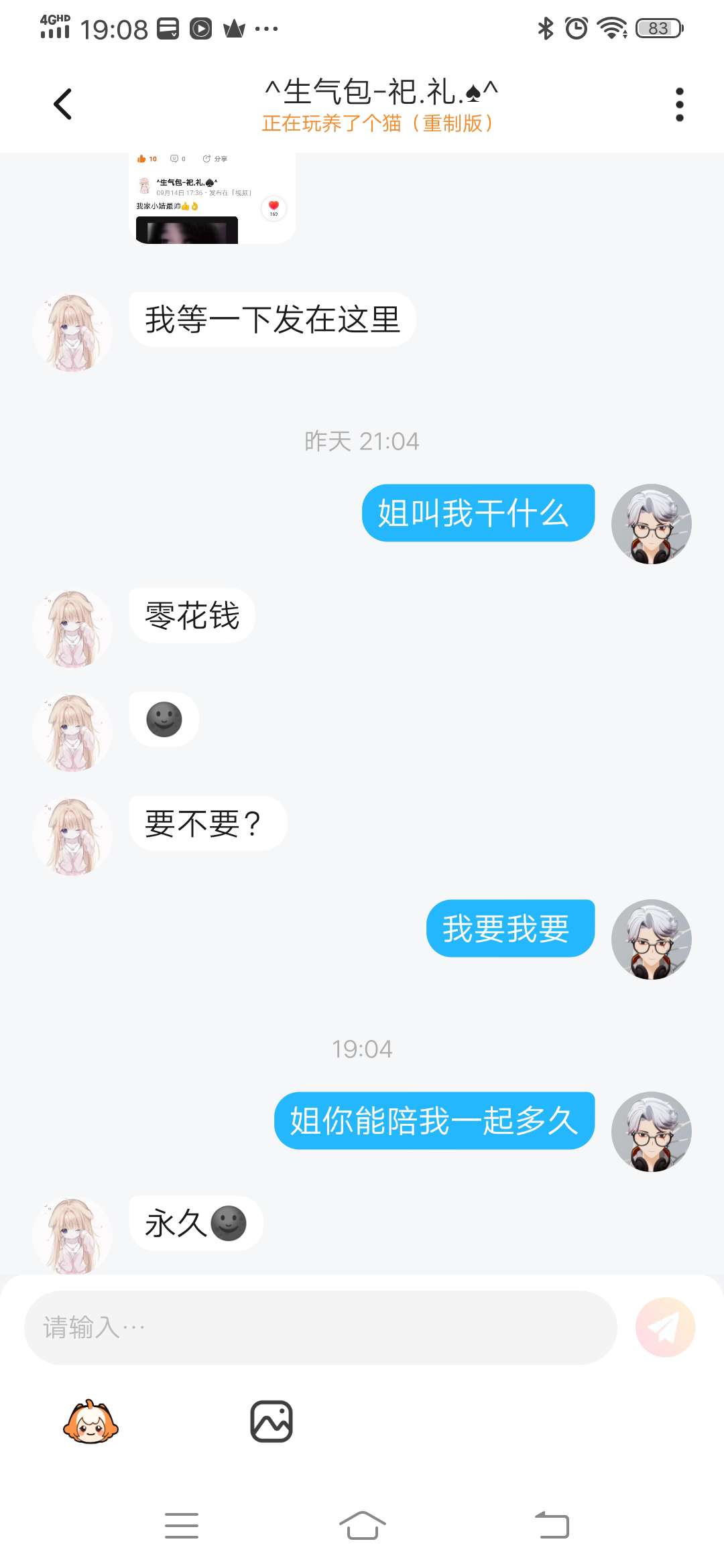Send the message with paper-plane button
The height and width of the screenshot is (1568, 724).
[x=665, y=1327]
